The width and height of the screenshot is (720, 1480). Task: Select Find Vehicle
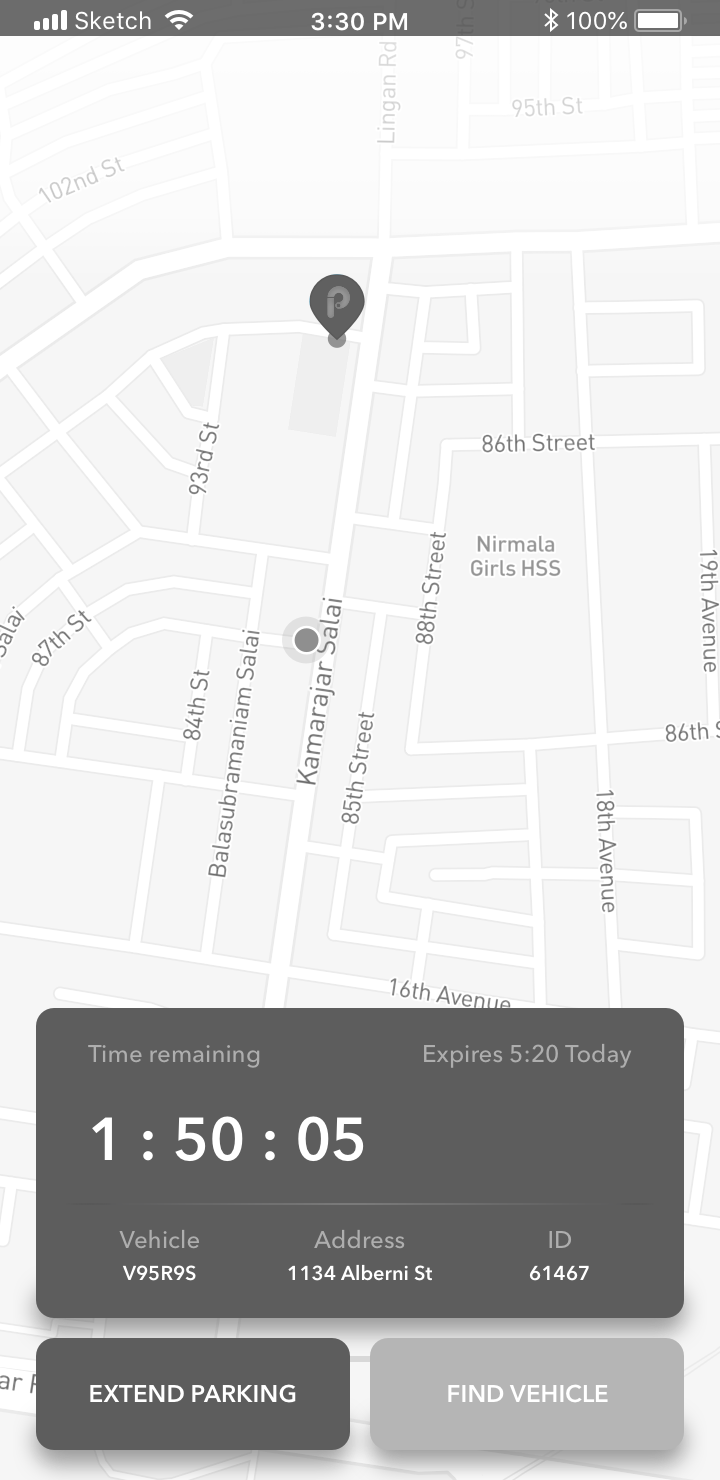pyautogui.click(x=527, y=1393)
